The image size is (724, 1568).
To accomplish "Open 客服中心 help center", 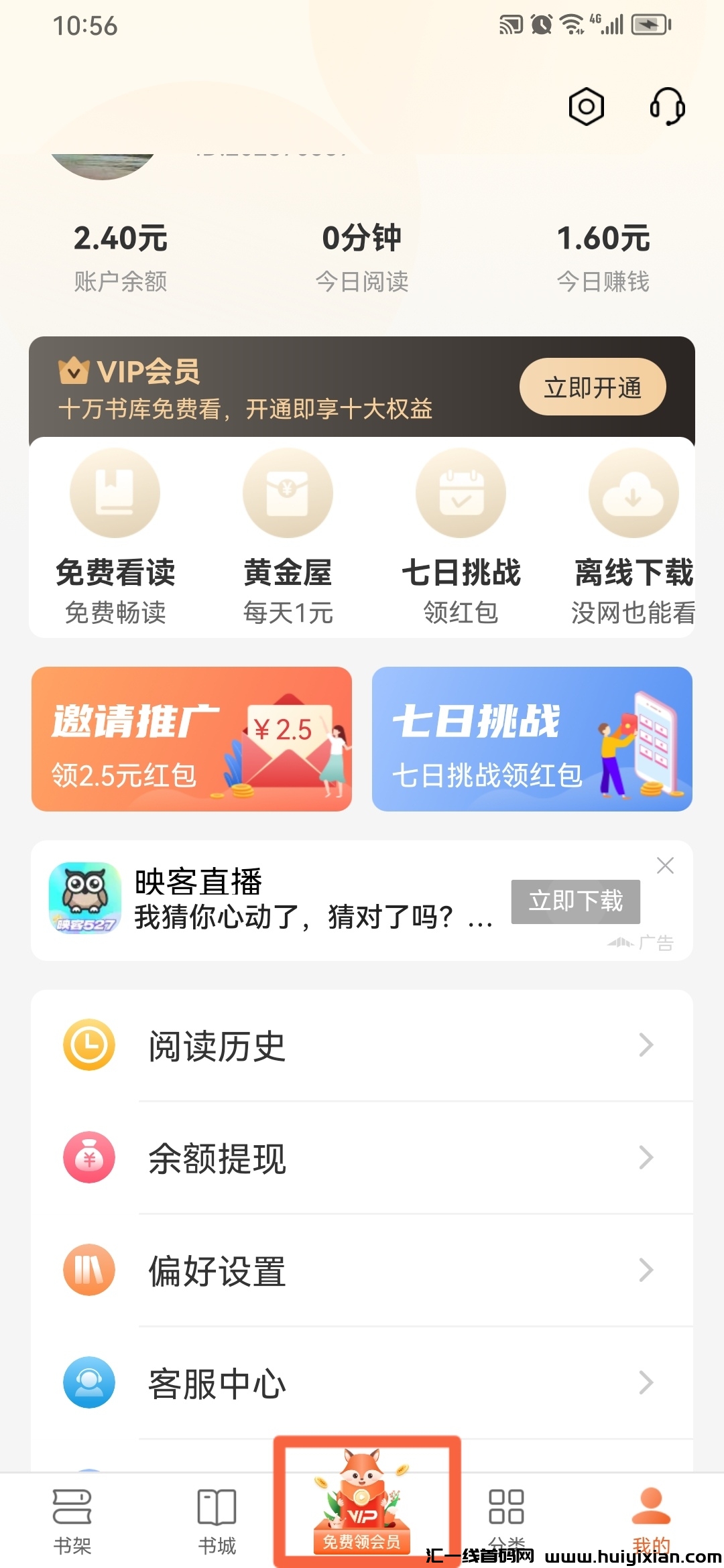I will pos(362,1383).
